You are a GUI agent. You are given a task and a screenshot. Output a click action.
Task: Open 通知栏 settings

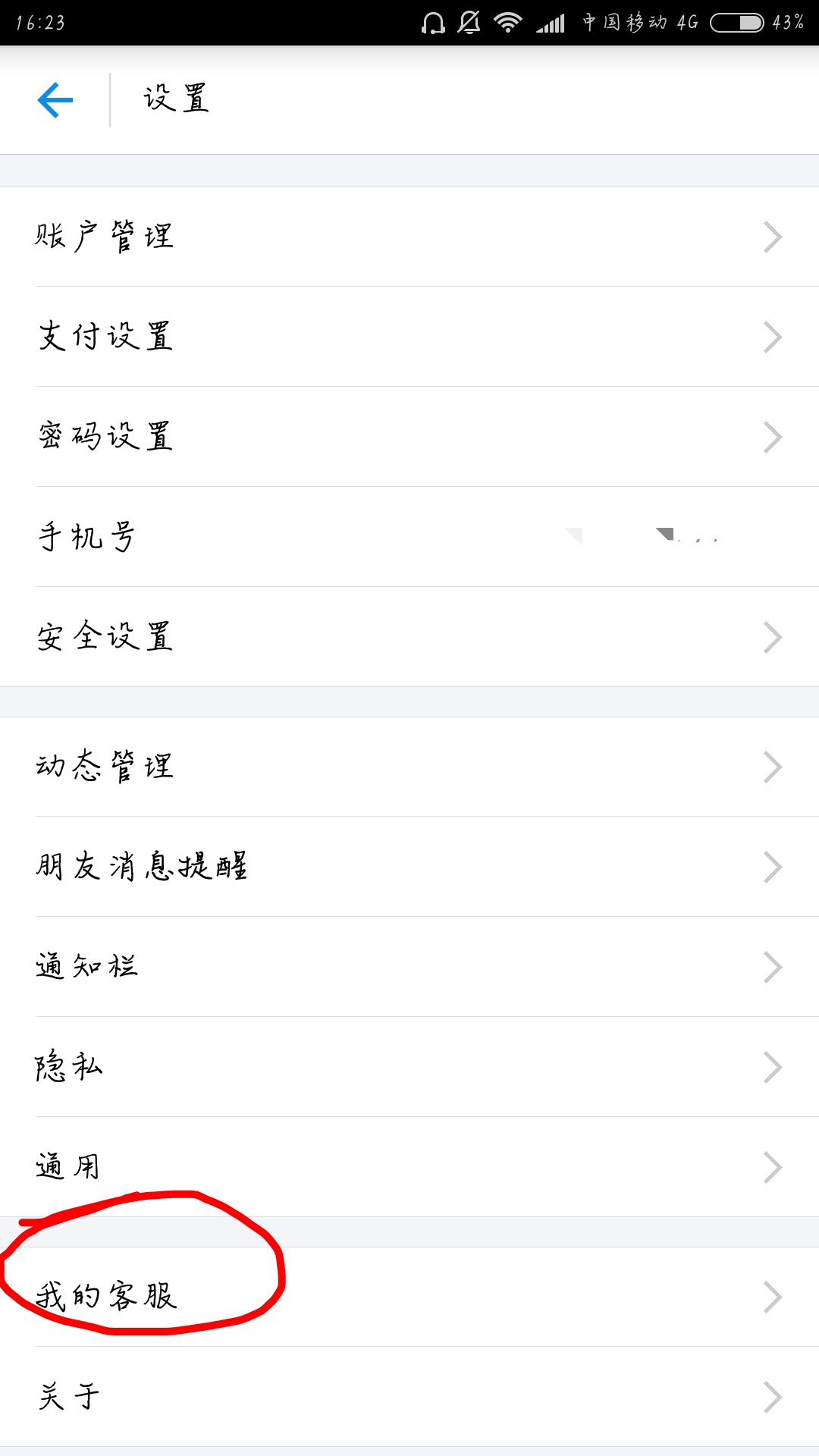[x=409, y=967]
